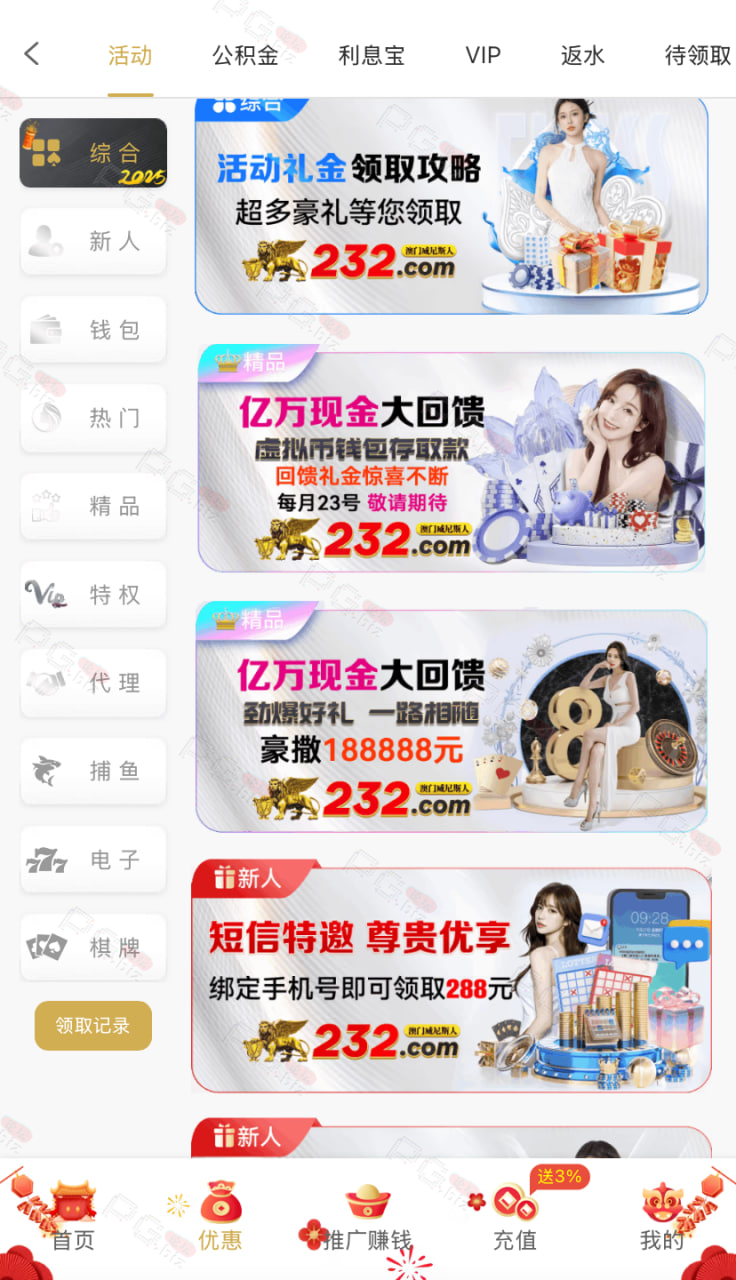The height and width of the screenshot is (1280, 736).
Task: Select the 特权 category
Action: coord(93,594)
